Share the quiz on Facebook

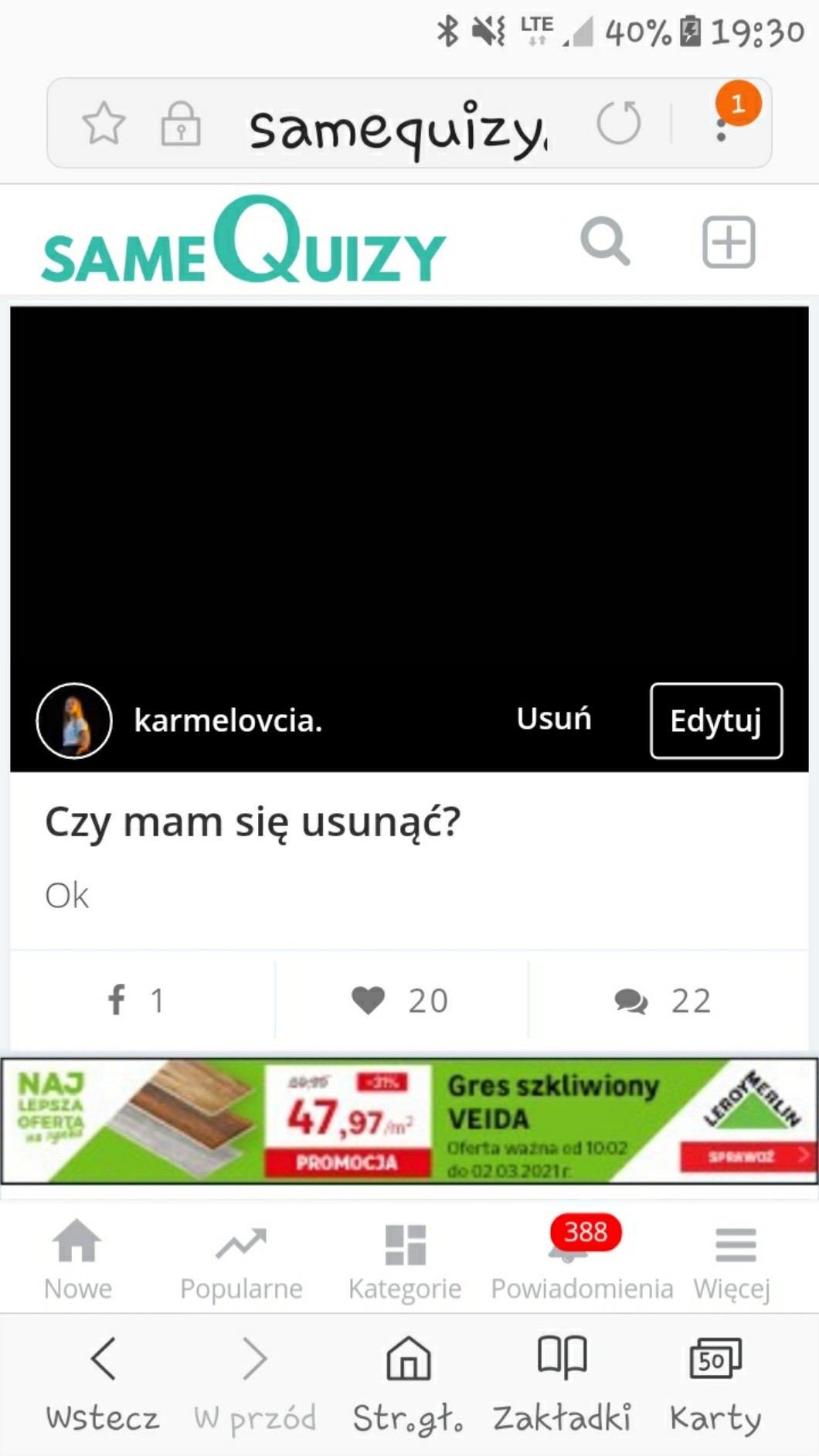(136, 1000)
